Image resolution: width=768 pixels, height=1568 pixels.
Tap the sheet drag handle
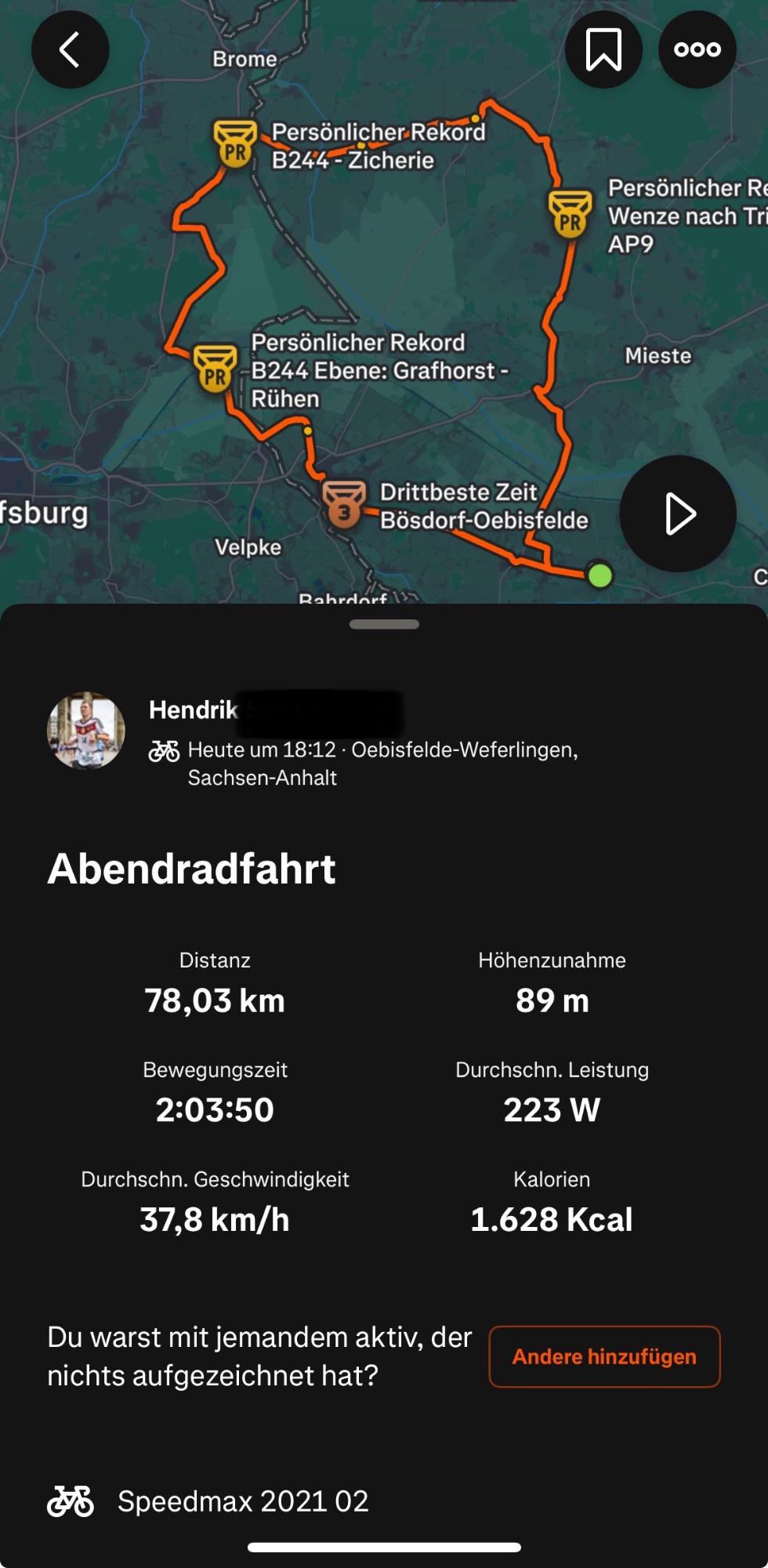coord(384,625)
